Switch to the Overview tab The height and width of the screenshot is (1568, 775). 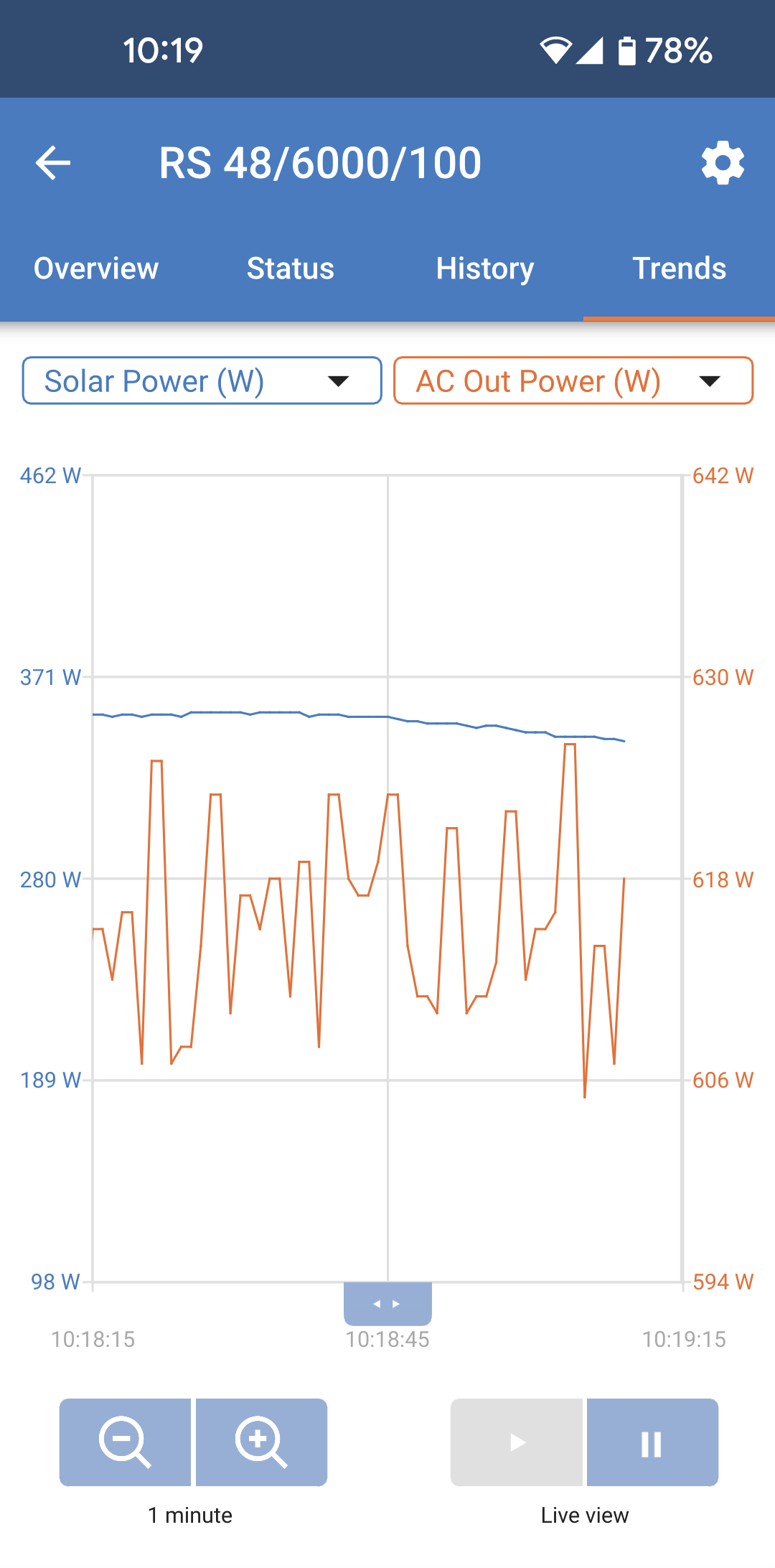coord(95,269)
